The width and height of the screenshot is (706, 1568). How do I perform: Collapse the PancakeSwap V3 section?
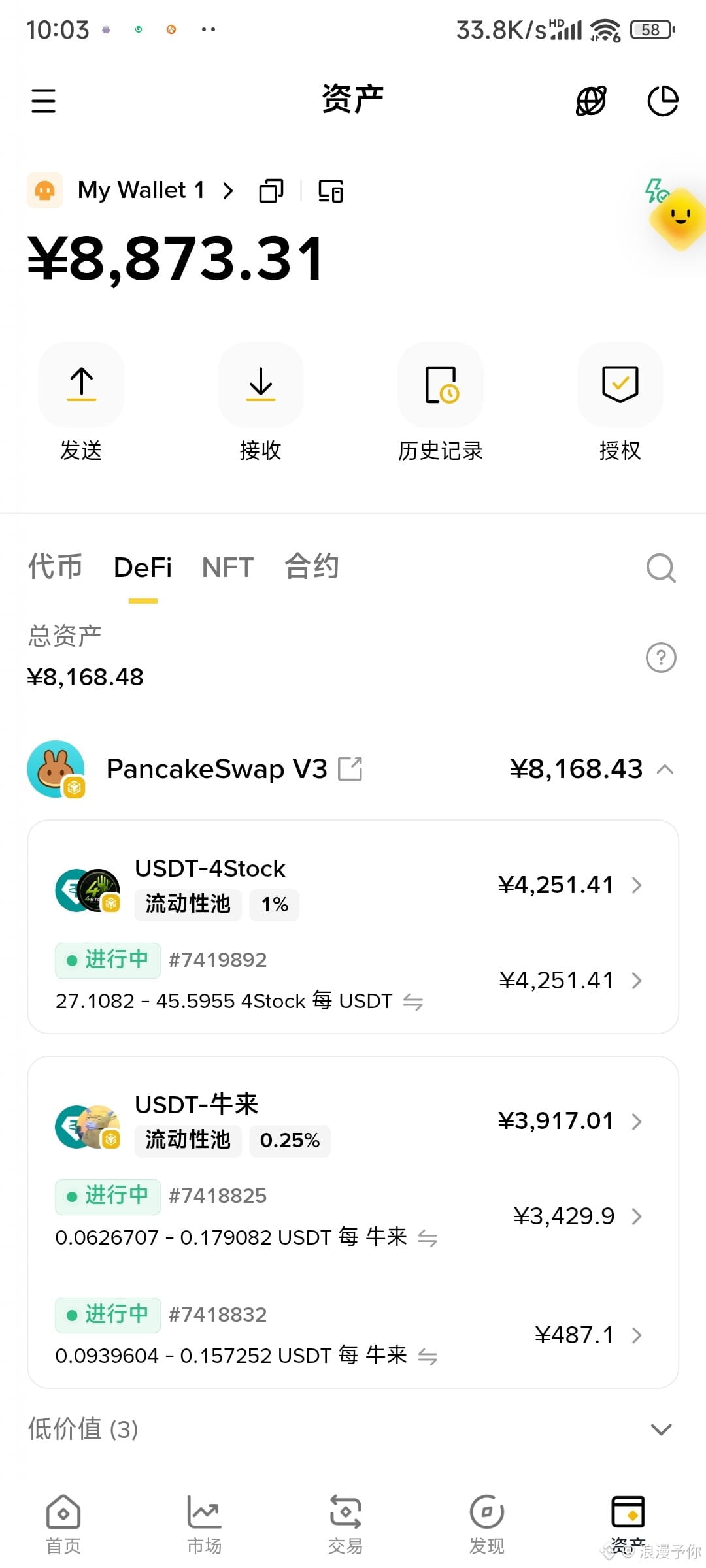(665, 769)
